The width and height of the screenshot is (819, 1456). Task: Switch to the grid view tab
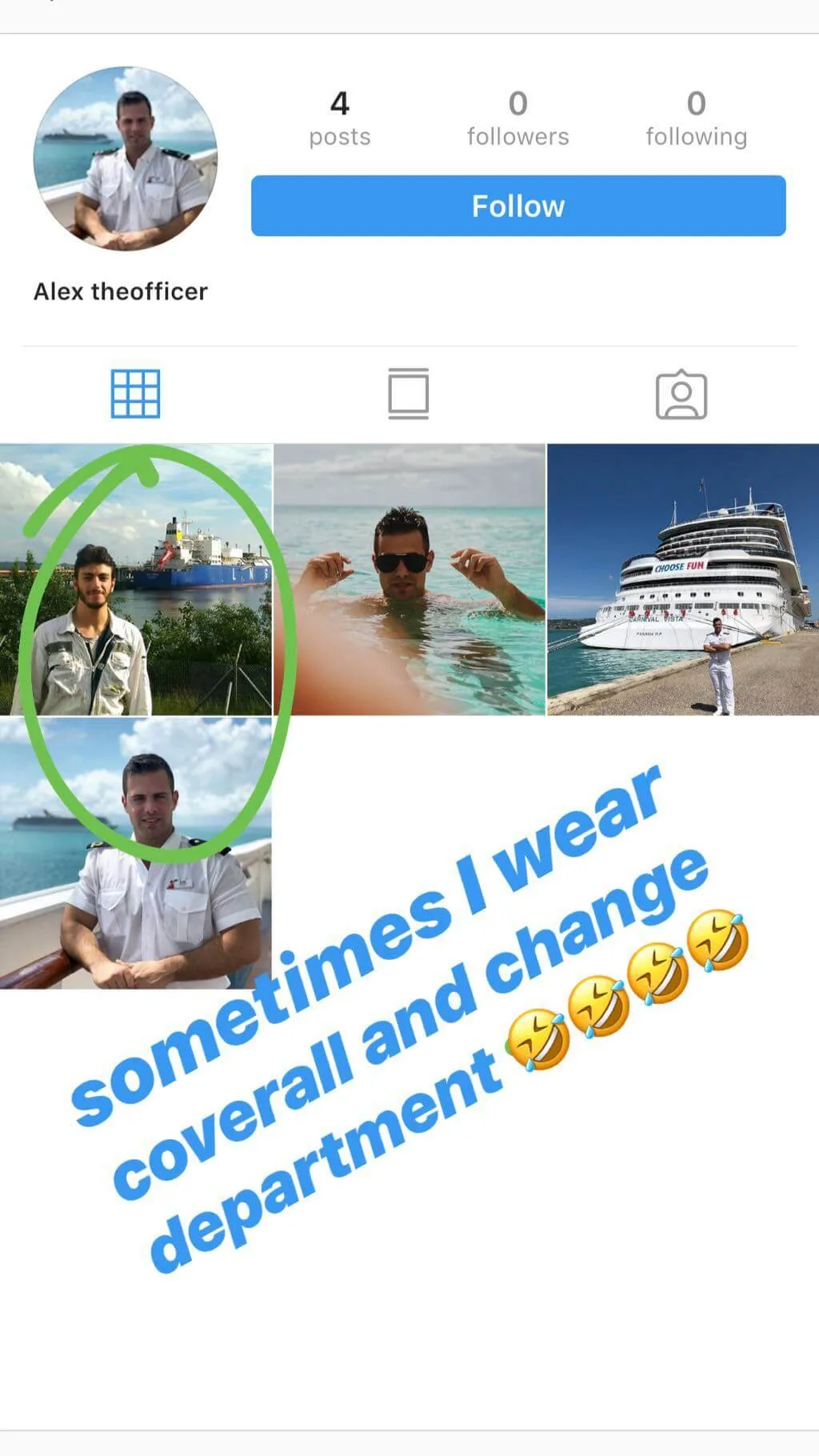pos(135,394)
